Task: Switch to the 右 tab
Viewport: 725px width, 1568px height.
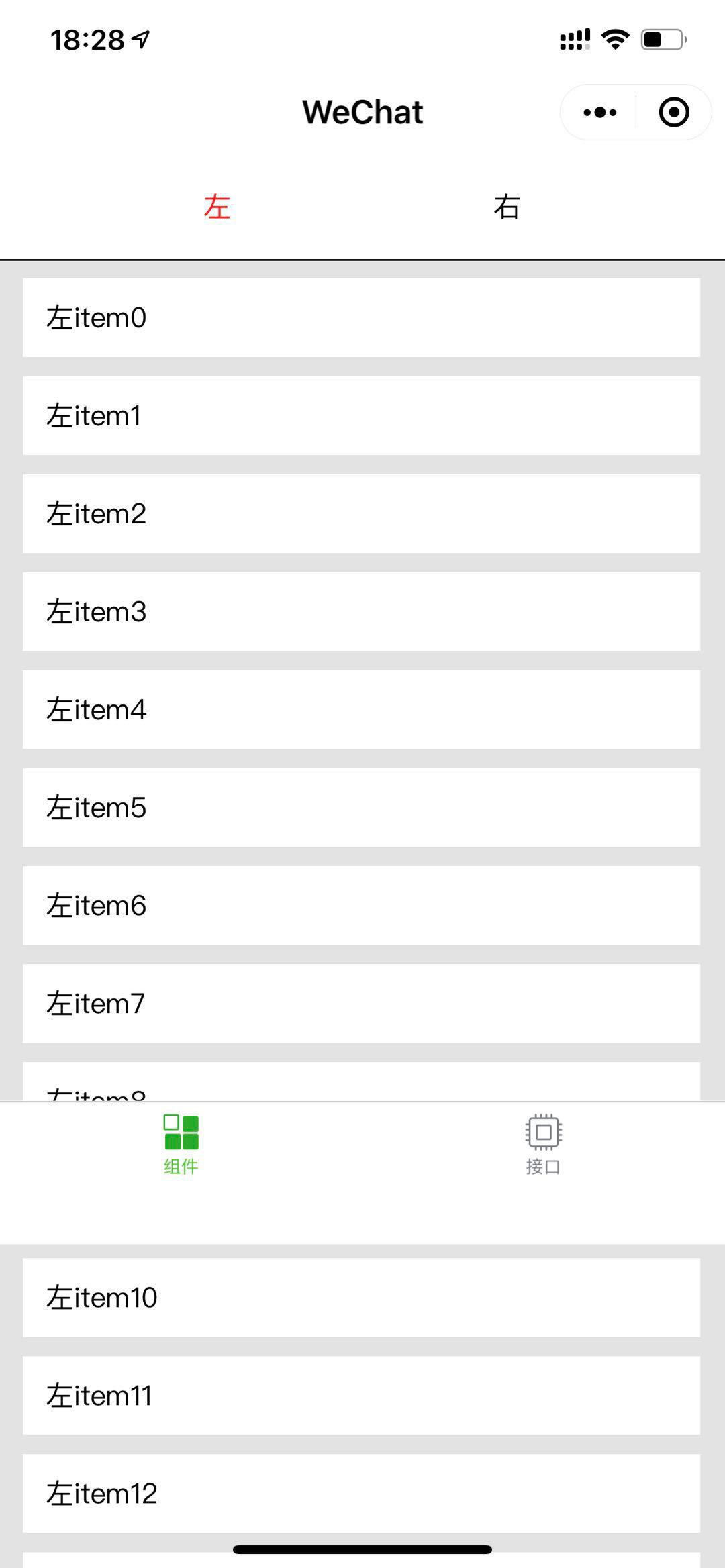Action: click(507, 207)
